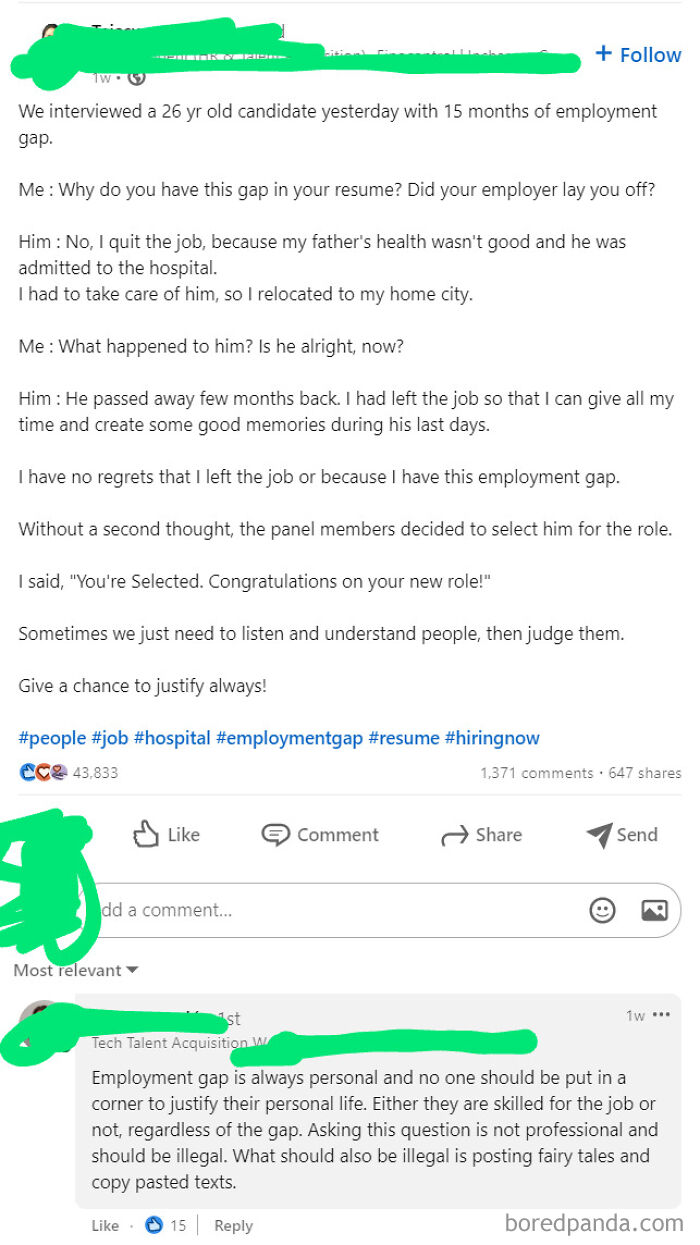700x1245 pixels.
Task: Follow the post author
Action: [x=637, y=55]
